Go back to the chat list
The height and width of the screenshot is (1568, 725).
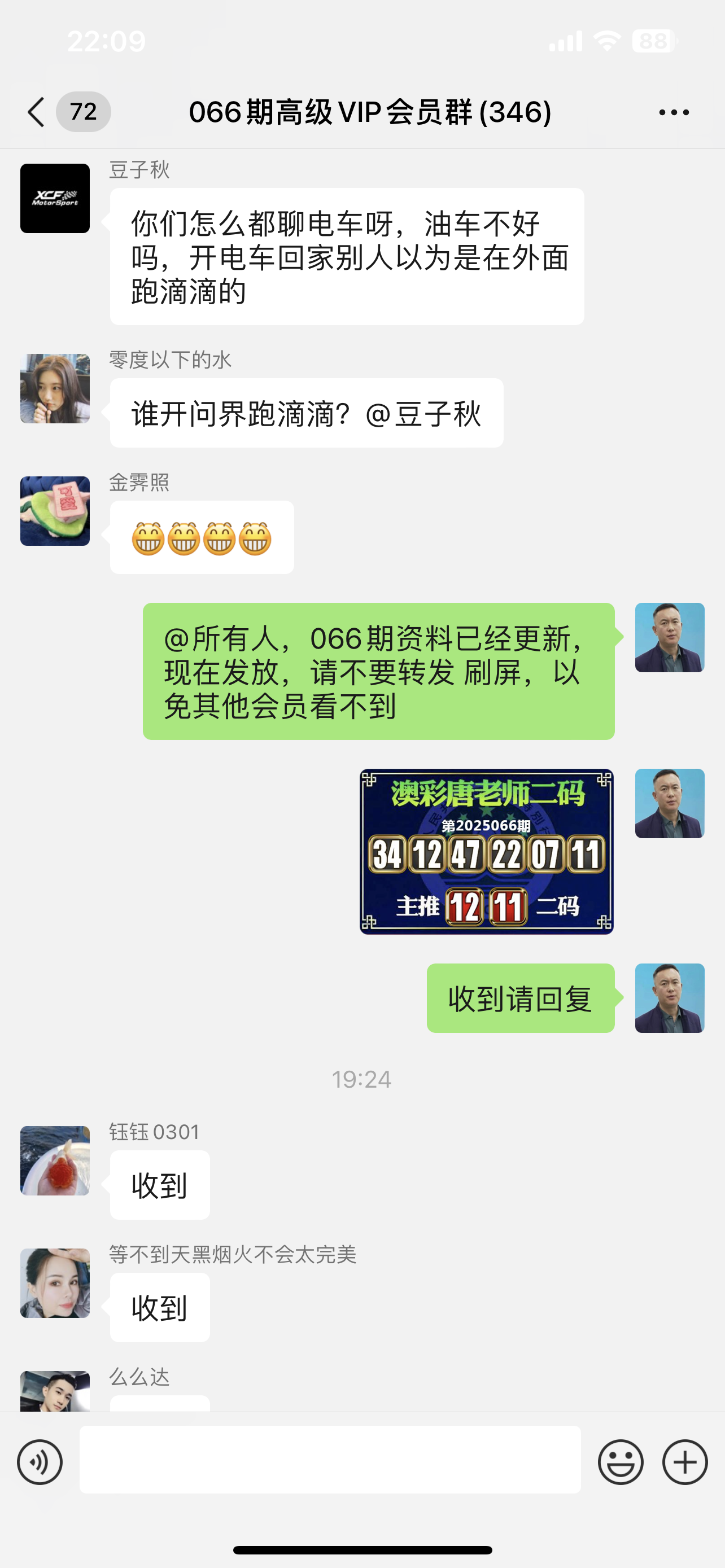[x=37, y=112]
